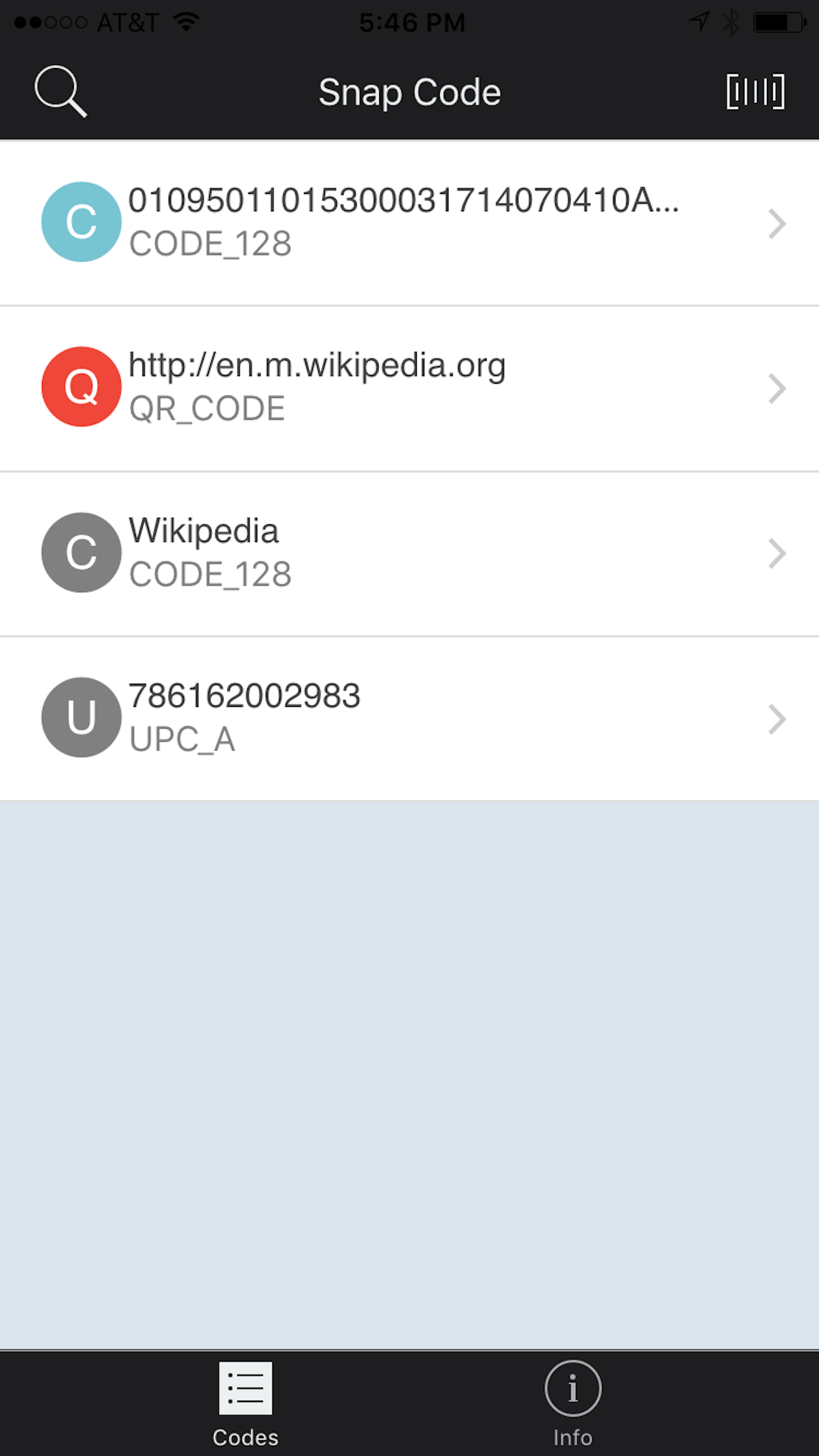Tap the Info circle icon at bottom right
Screen dimensions: 819x1456
(572, 1387)
